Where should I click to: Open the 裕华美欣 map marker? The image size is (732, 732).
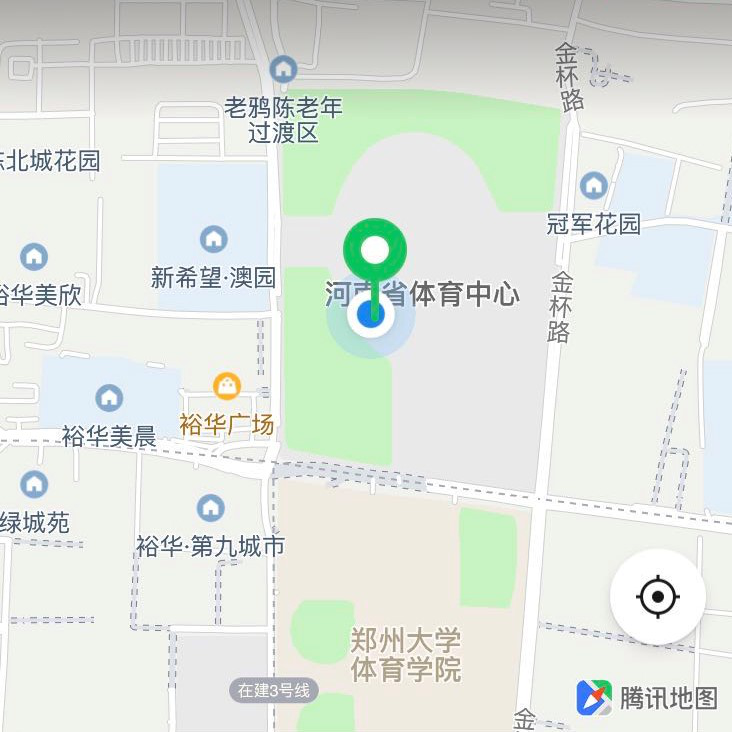point(34,257)
